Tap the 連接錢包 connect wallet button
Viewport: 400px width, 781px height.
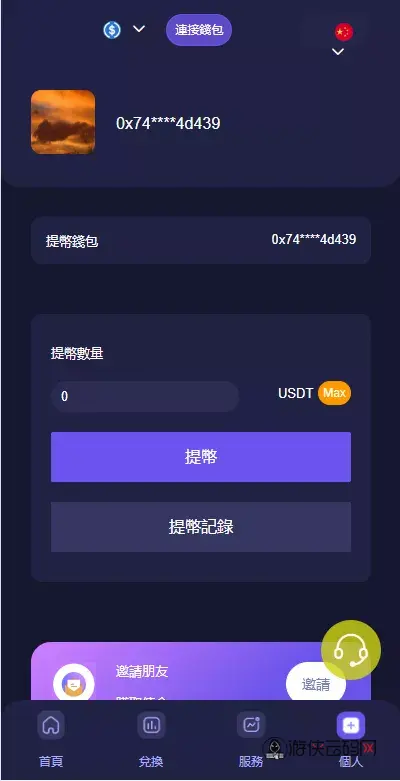coord(199,30)
